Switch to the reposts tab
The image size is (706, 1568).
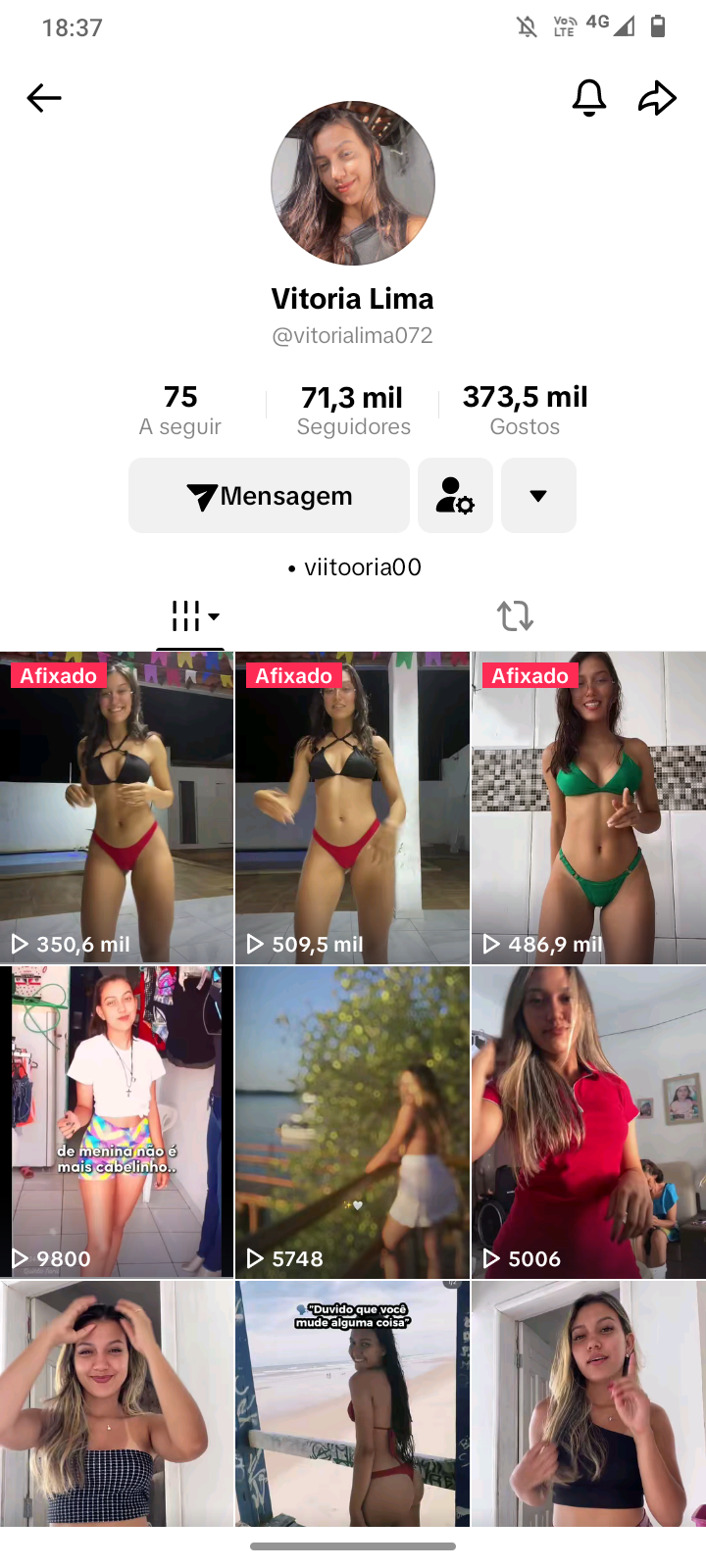515,616
